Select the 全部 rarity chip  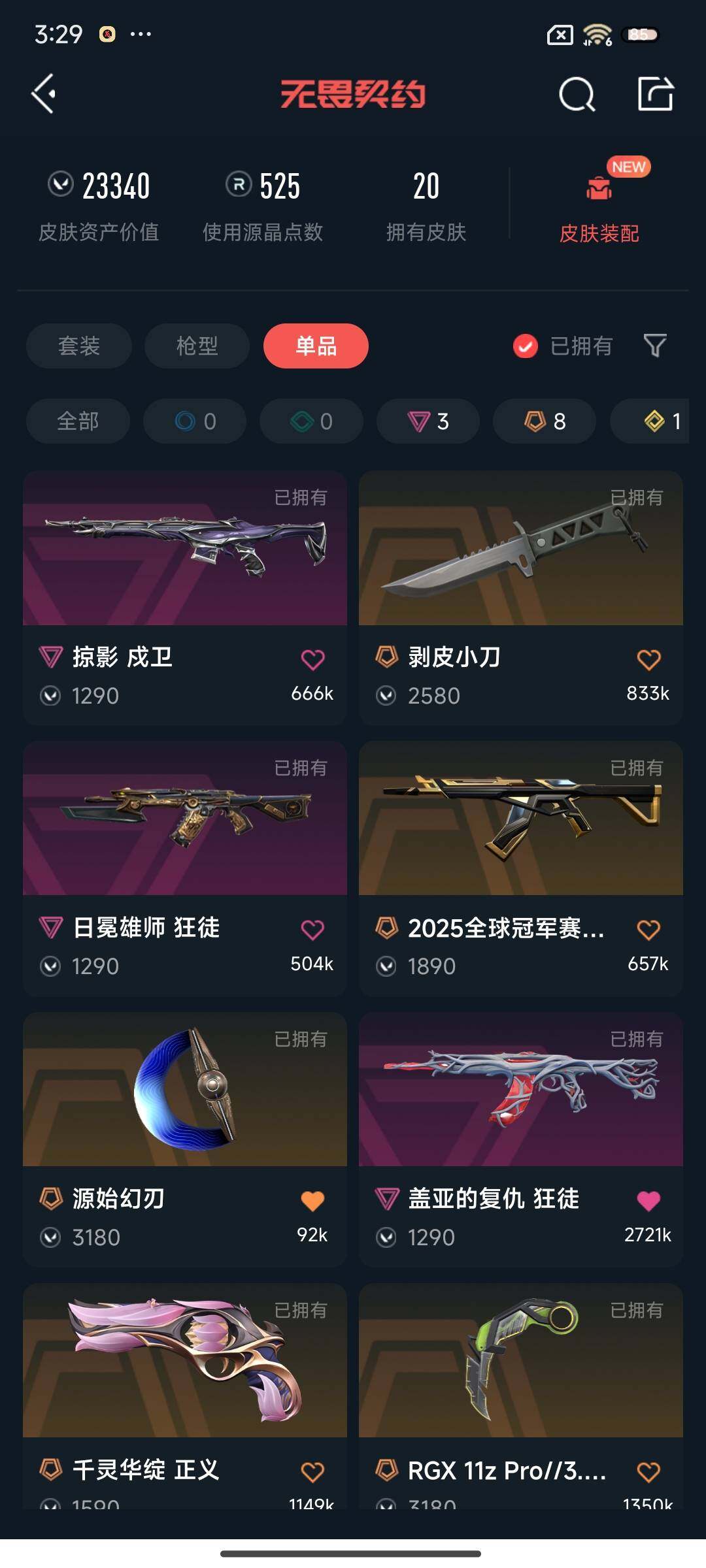78,421
